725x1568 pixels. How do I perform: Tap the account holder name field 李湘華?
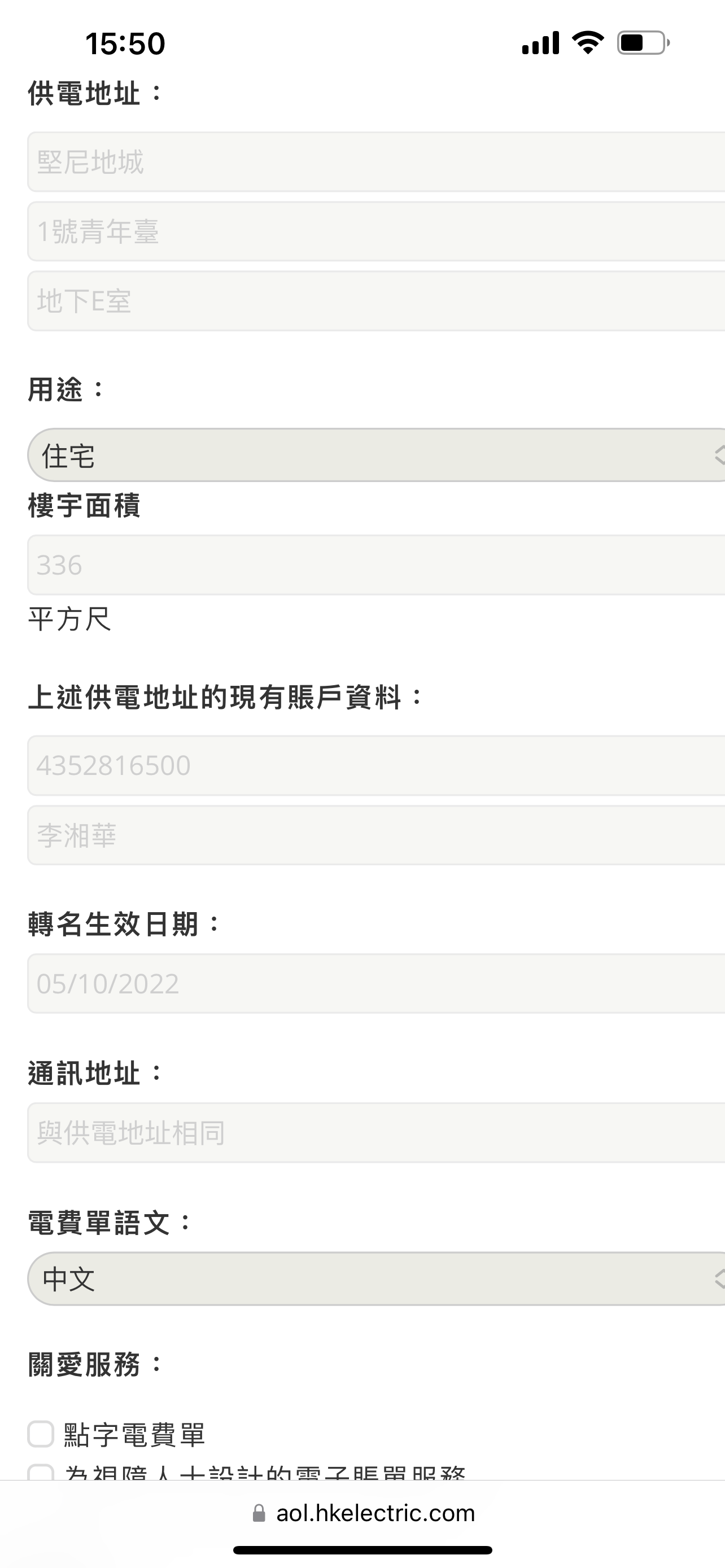(376, 835)
